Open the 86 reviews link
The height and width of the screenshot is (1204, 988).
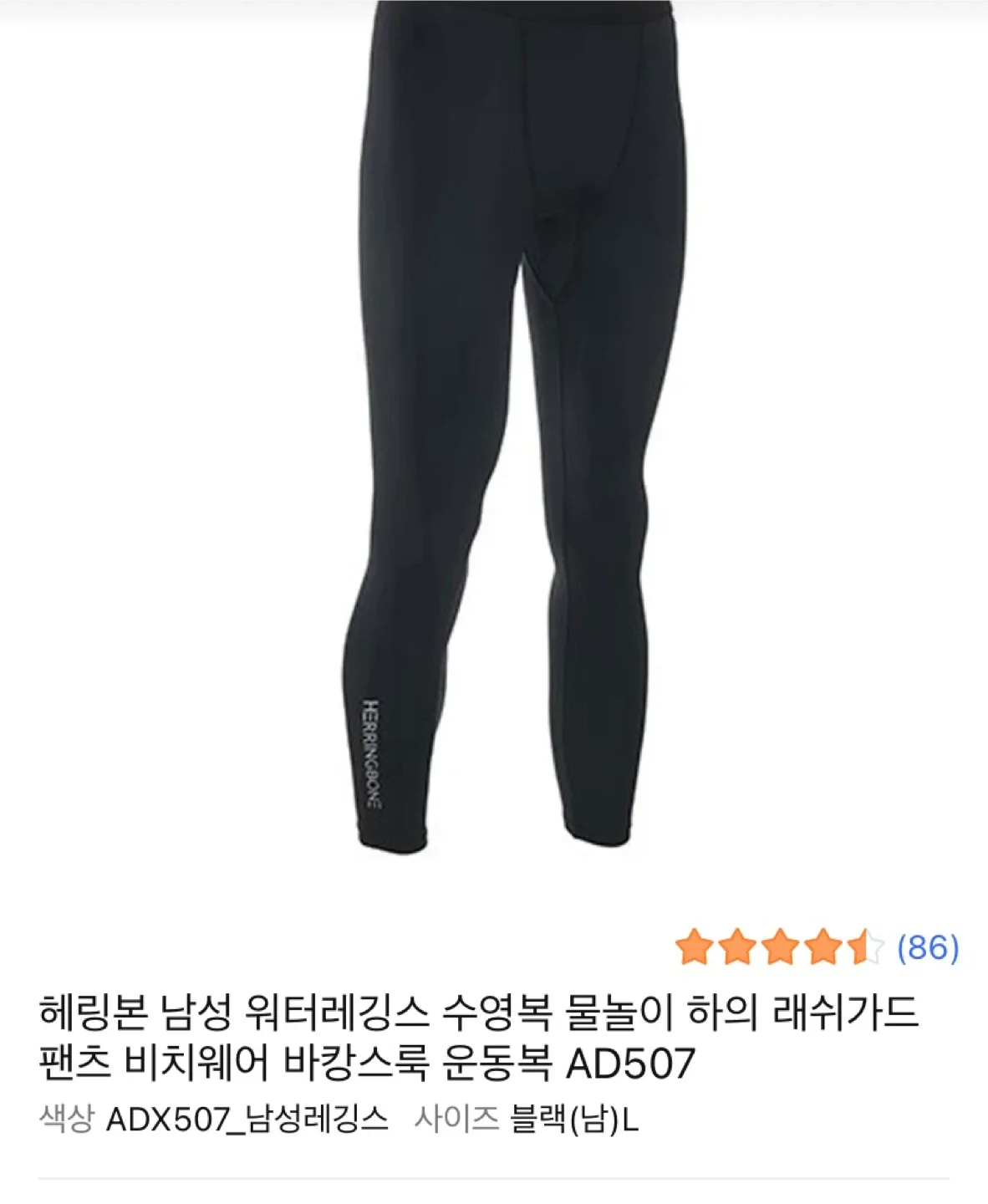(927, 948)
